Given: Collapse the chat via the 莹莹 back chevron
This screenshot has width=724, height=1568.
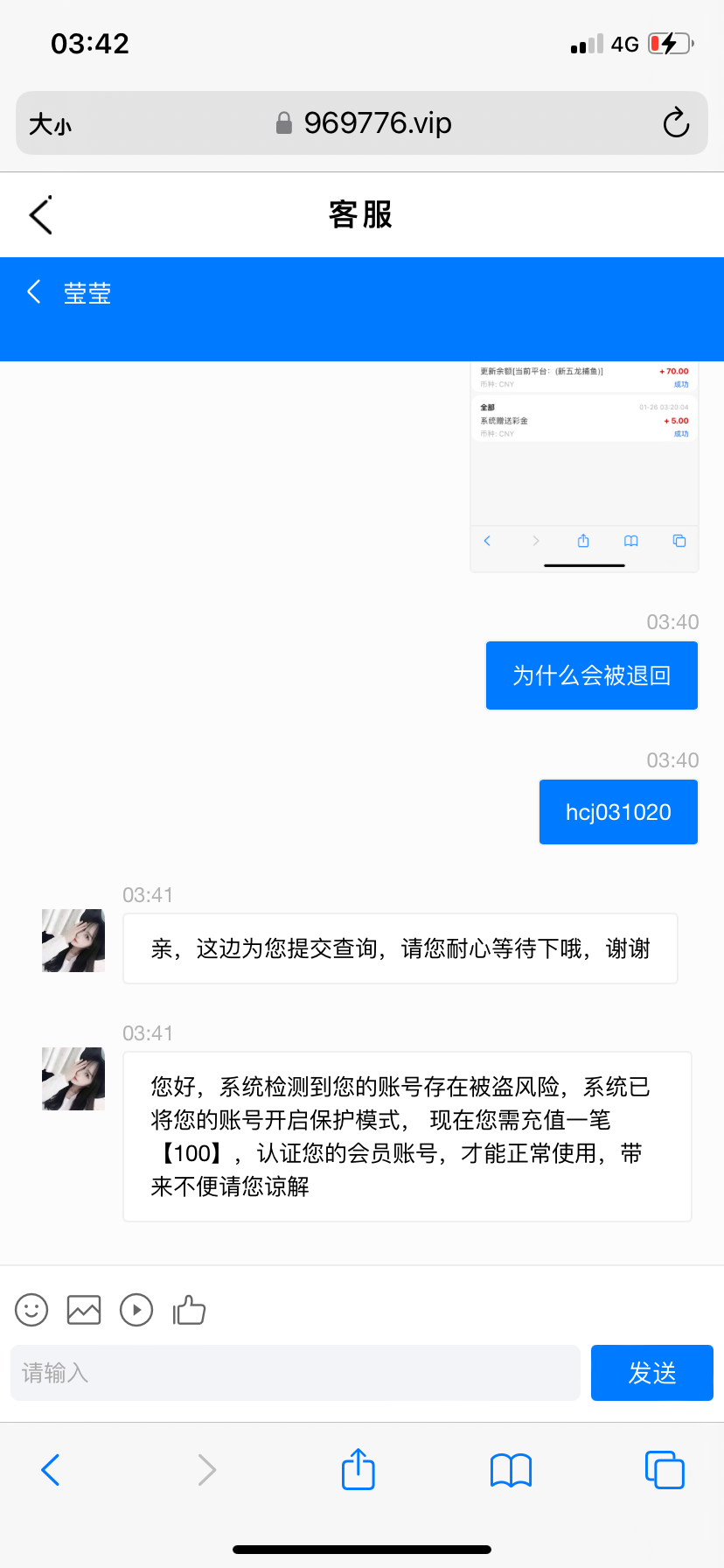Looking at the screenshot, I should point(33,291).
